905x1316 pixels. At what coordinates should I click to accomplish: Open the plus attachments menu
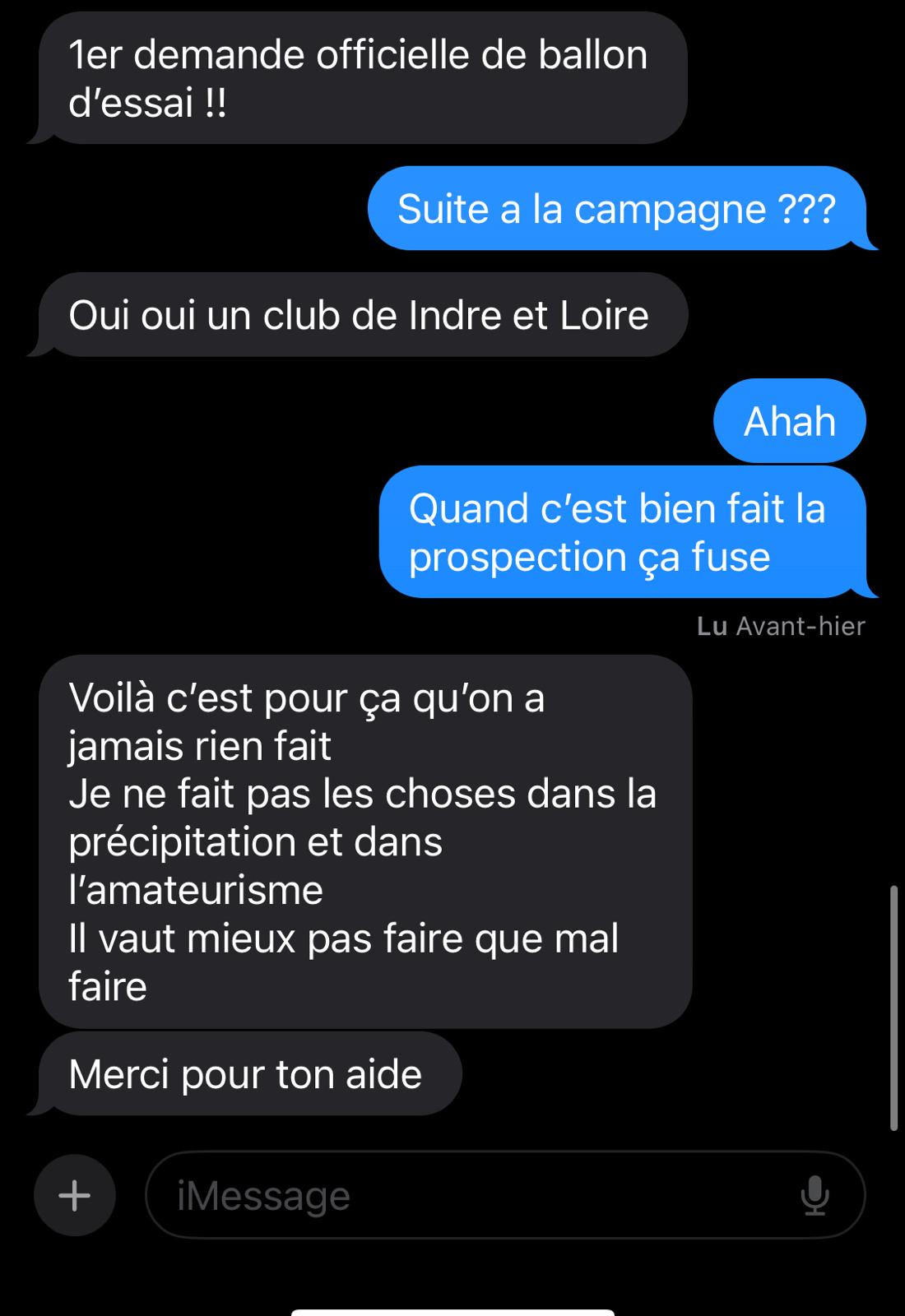point(75,1195)
